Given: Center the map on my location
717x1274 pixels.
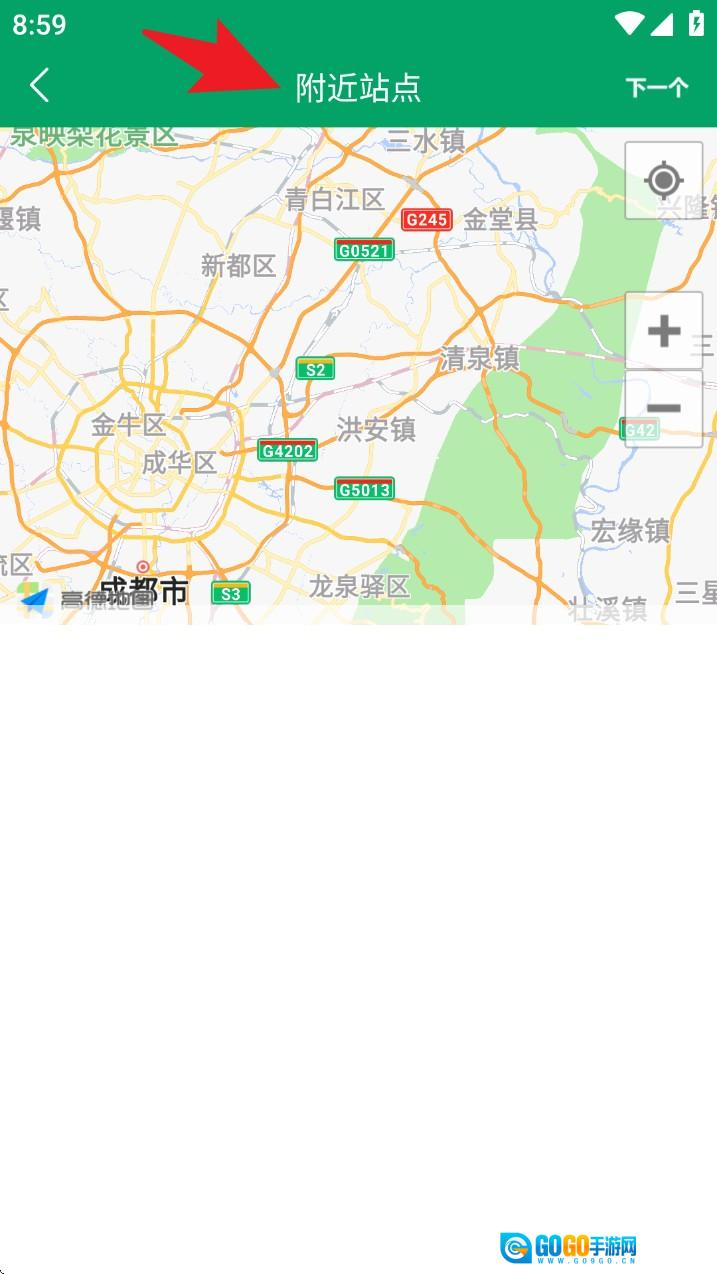Looking at the screenshot, I should [664, 181].
